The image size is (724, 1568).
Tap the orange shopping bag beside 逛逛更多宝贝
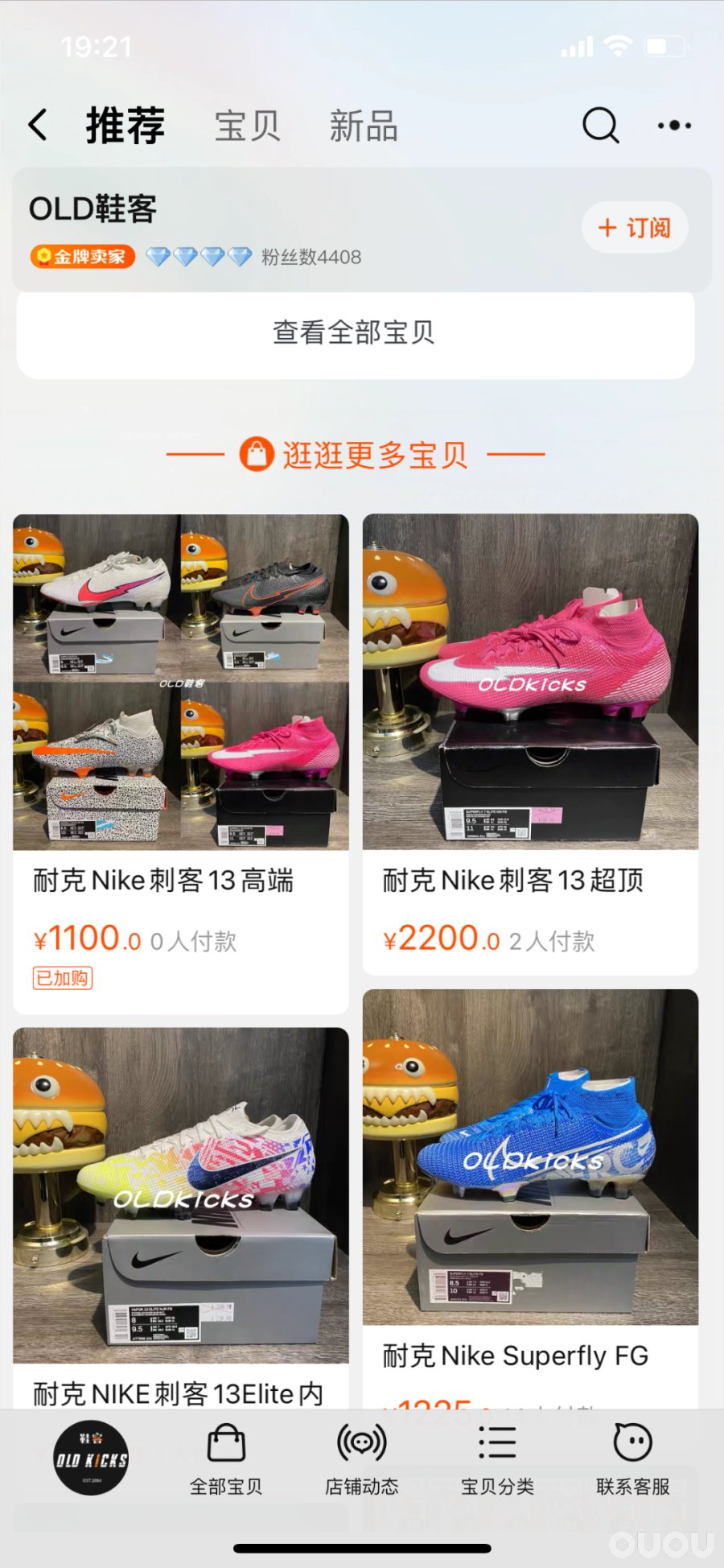click(254, 453)
